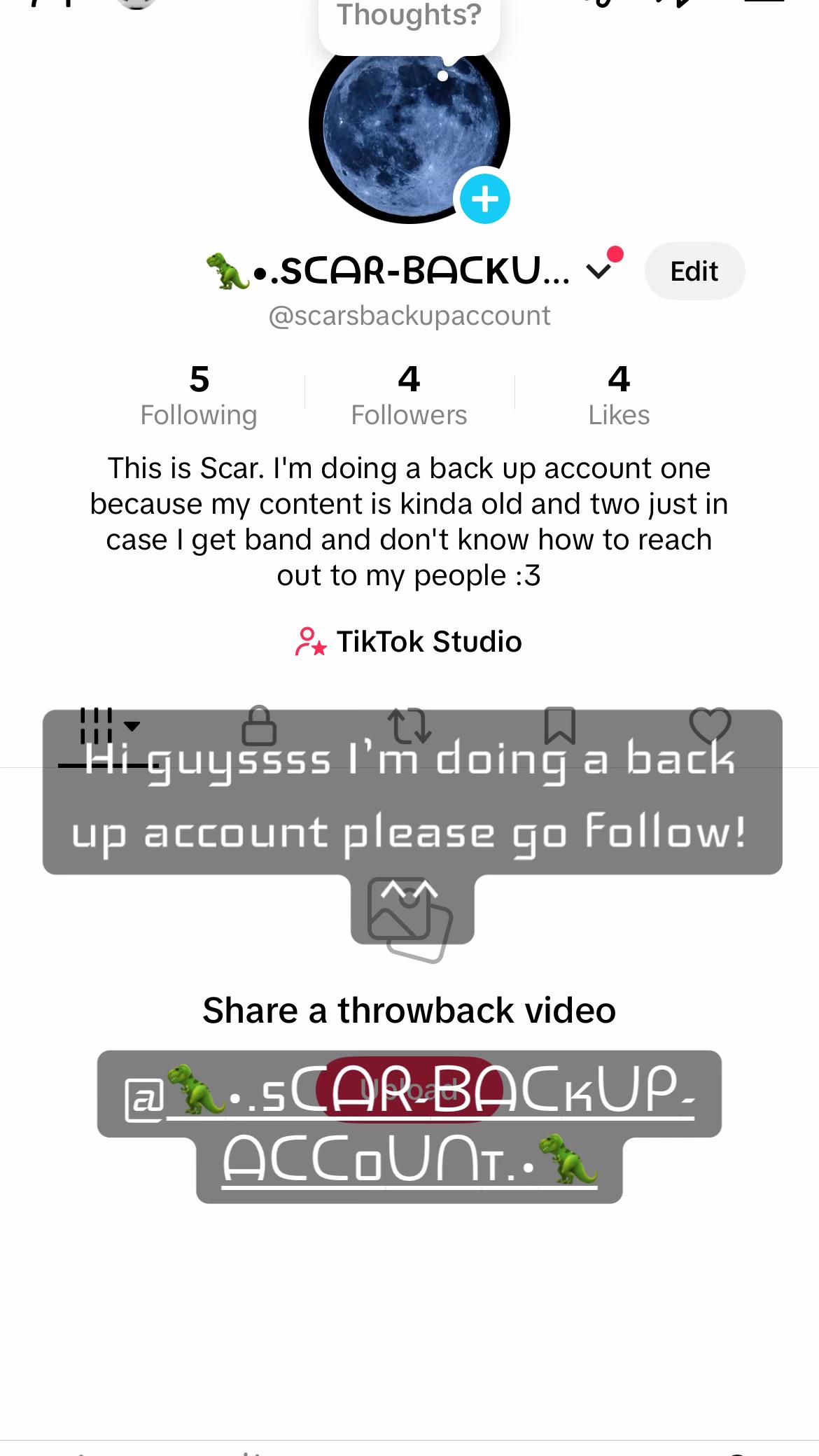
Task: Switch to the liked videos heart tab
Action: tap(710, 725)
